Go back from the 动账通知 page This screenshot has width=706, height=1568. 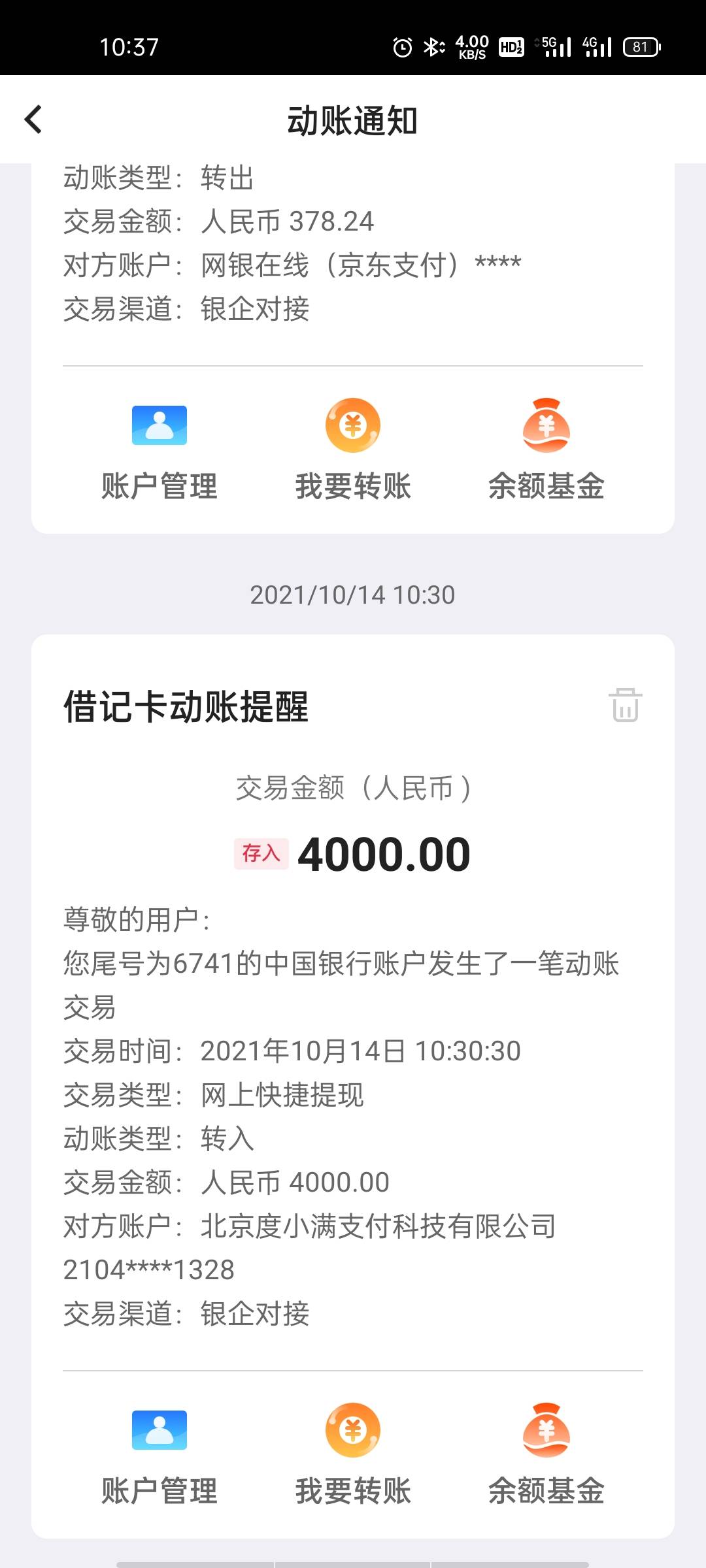pos(33,120)
